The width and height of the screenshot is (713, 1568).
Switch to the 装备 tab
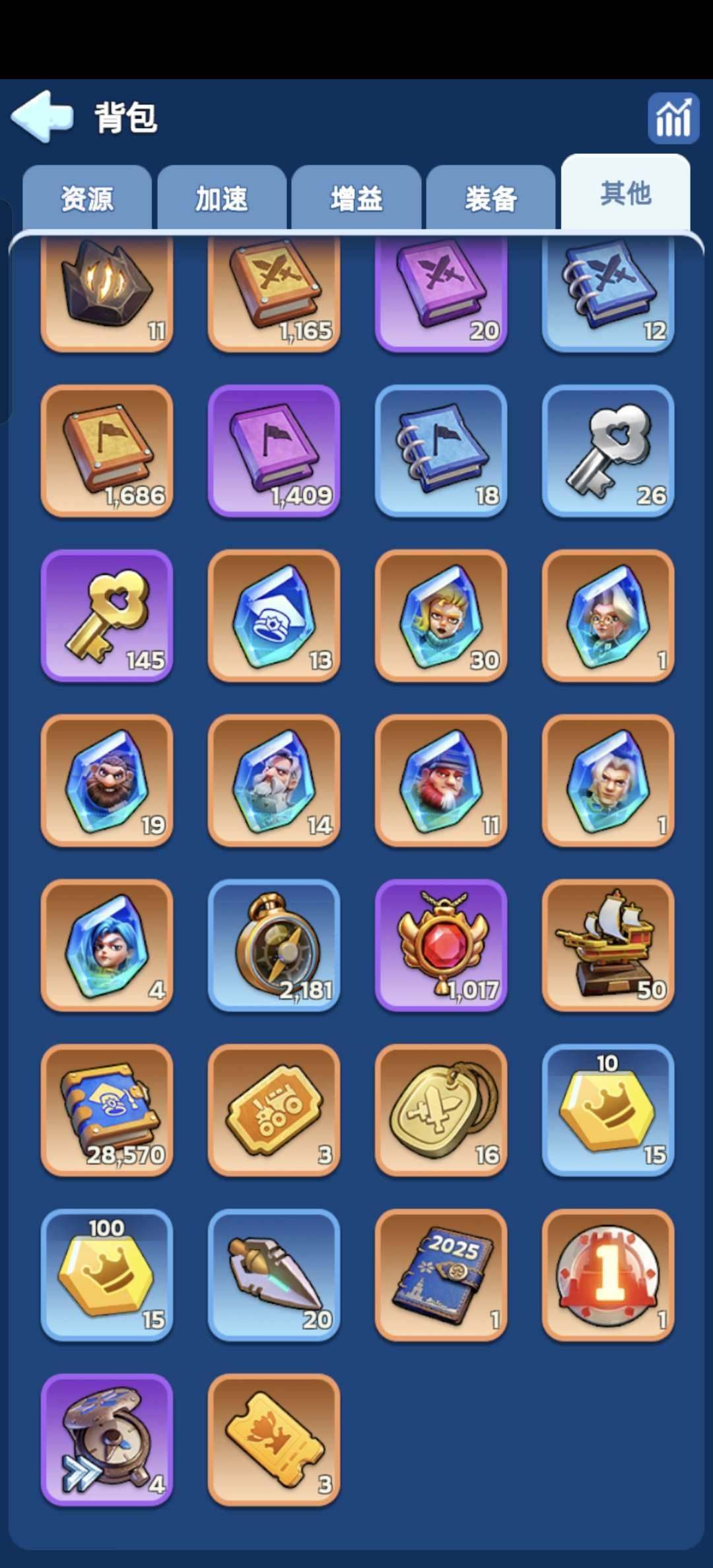[x=491, y=199]
